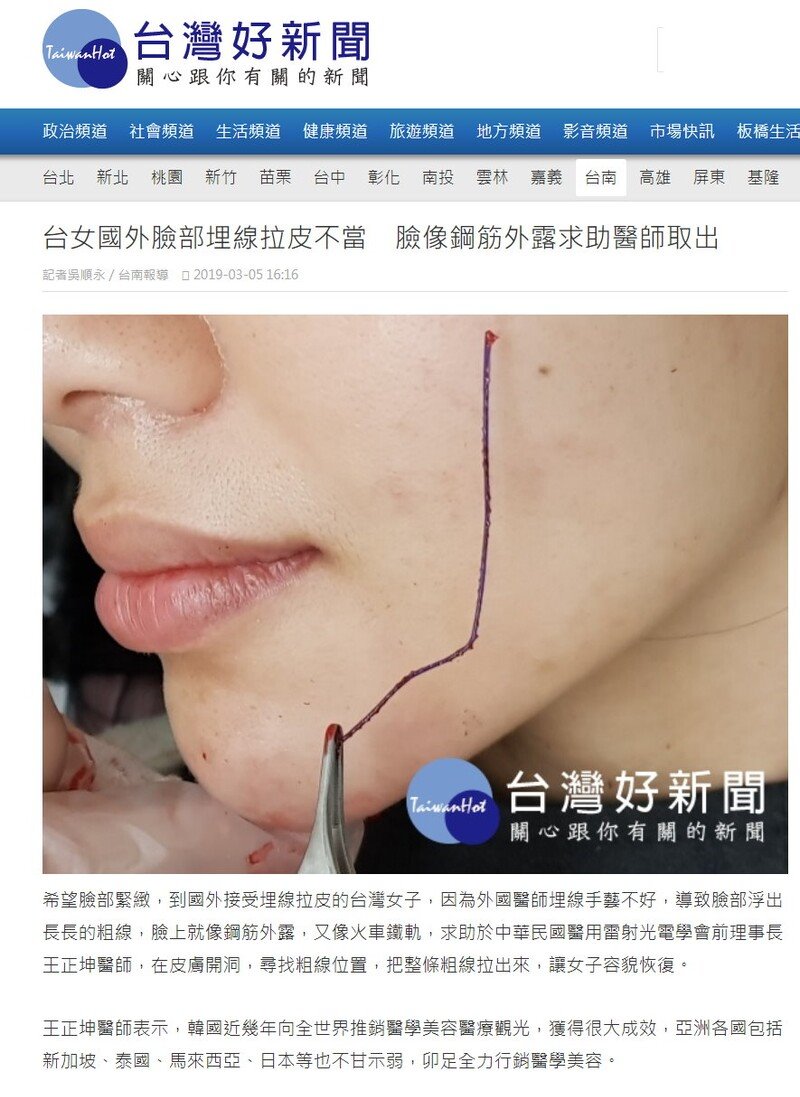
Task: Select the 新竹 region
Action: (221, 178)
